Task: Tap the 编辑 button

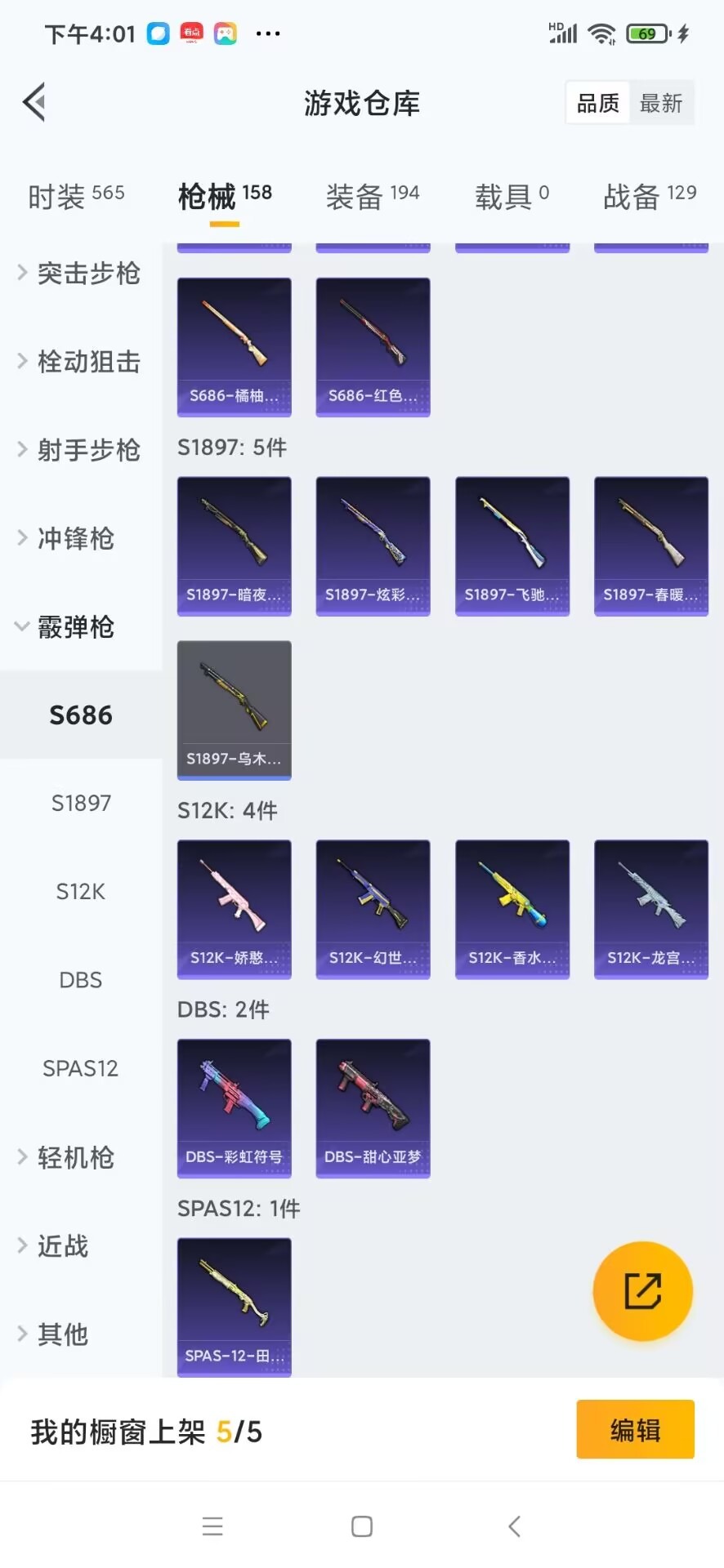Action: point(635,1430)
